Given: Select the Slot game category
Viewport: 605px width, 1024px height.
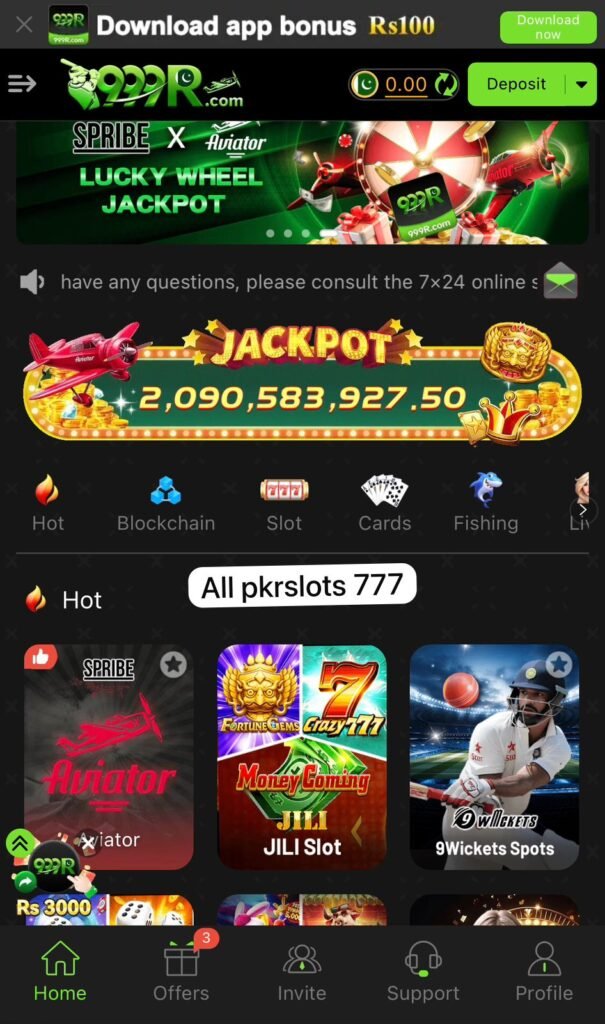Looking at the screenshot, I should pos(284,503).
